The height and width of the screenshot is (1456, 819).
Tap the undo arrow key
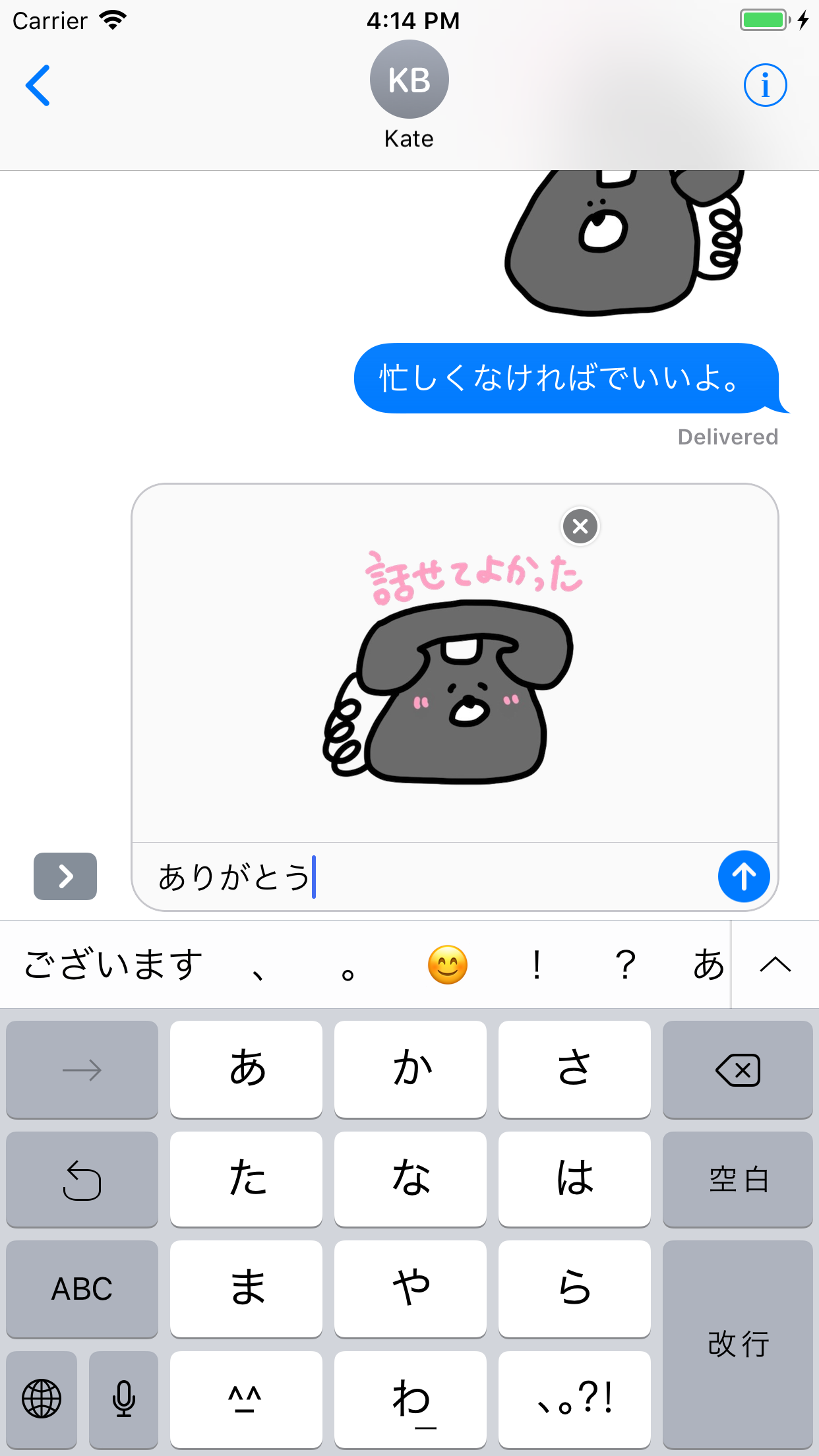click(x=82, y=1180)
